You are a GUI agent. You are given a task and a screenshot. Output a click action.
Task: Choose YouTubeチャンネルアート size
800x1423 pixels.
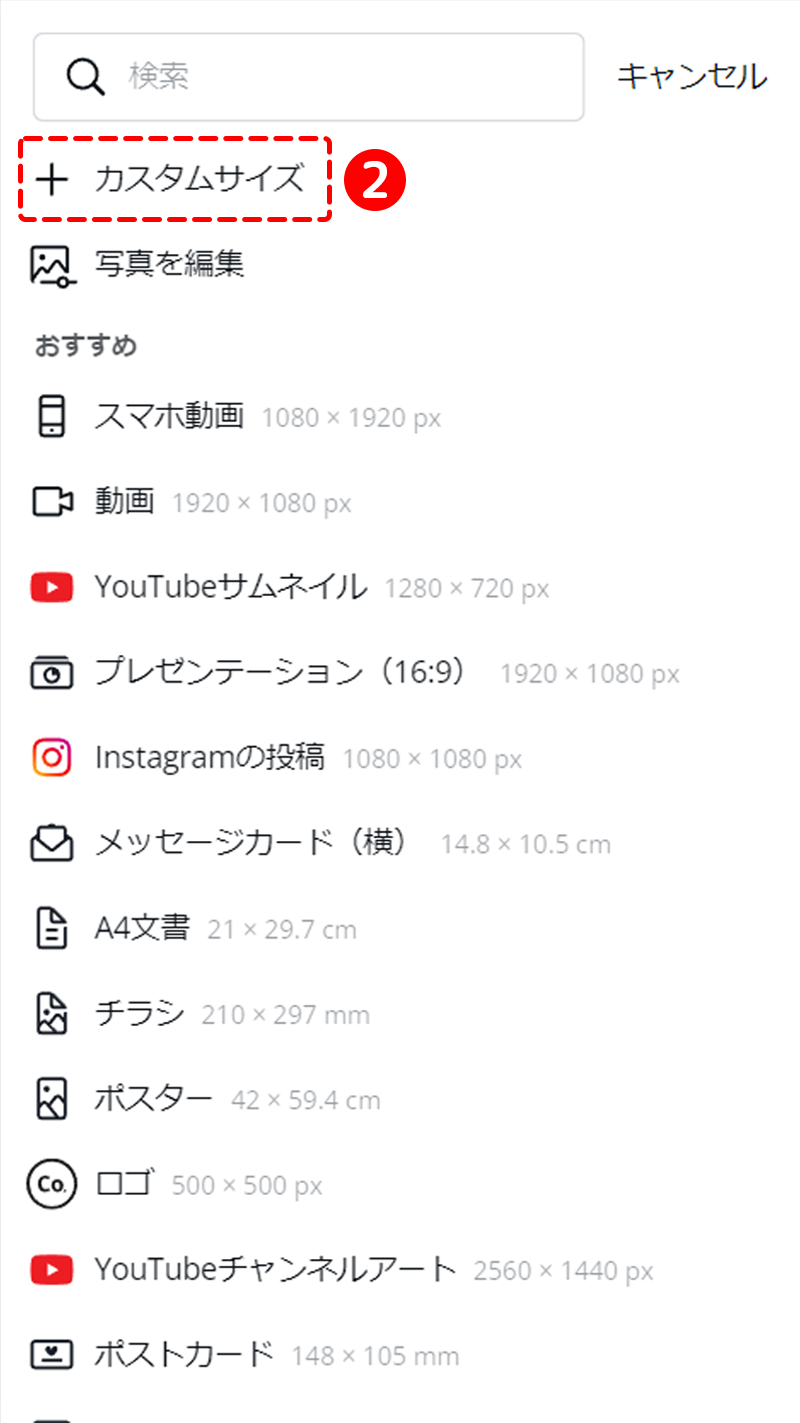click(x=342, y=1271)
